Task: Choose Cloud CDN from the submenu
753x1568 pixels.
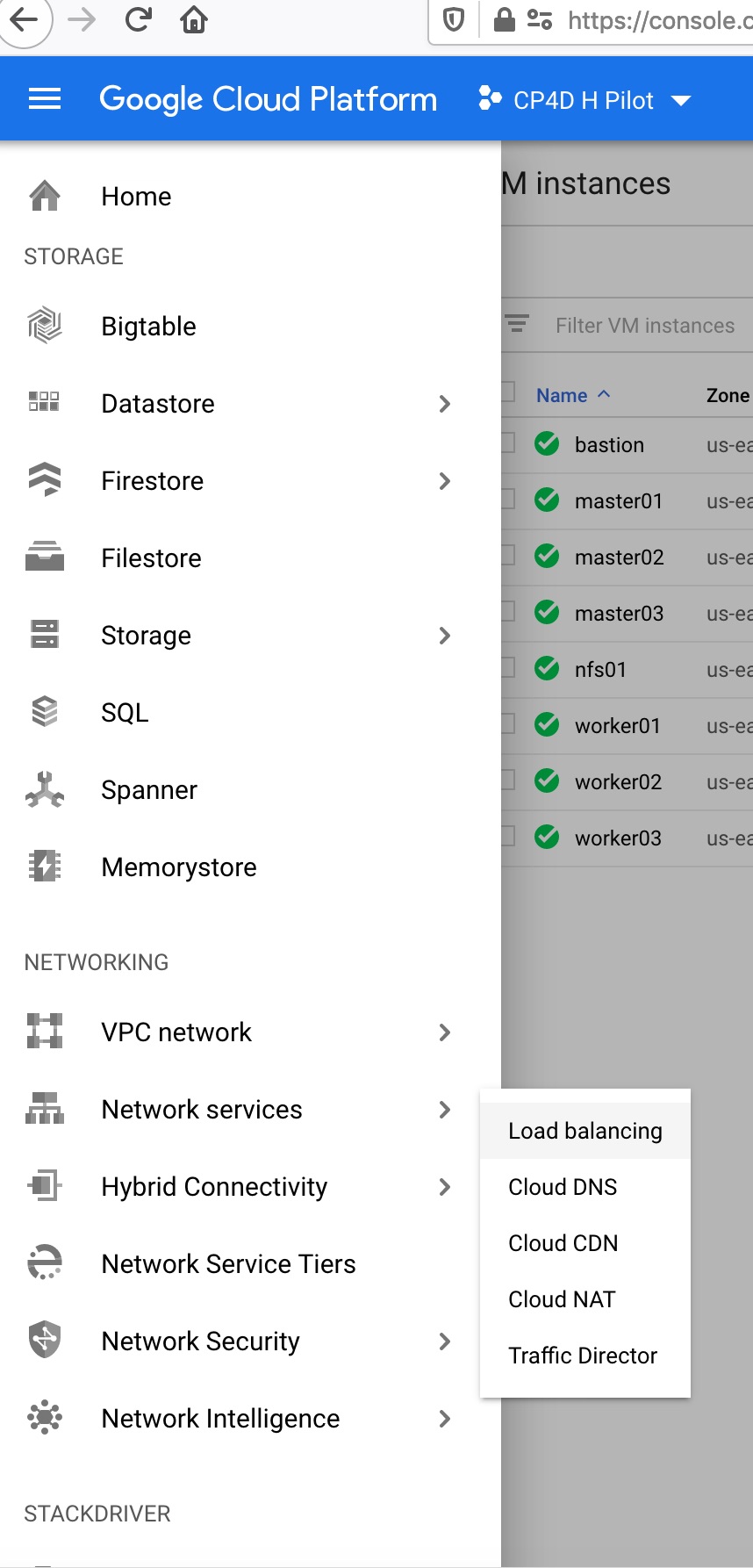Action: (x=585, y=1243)
